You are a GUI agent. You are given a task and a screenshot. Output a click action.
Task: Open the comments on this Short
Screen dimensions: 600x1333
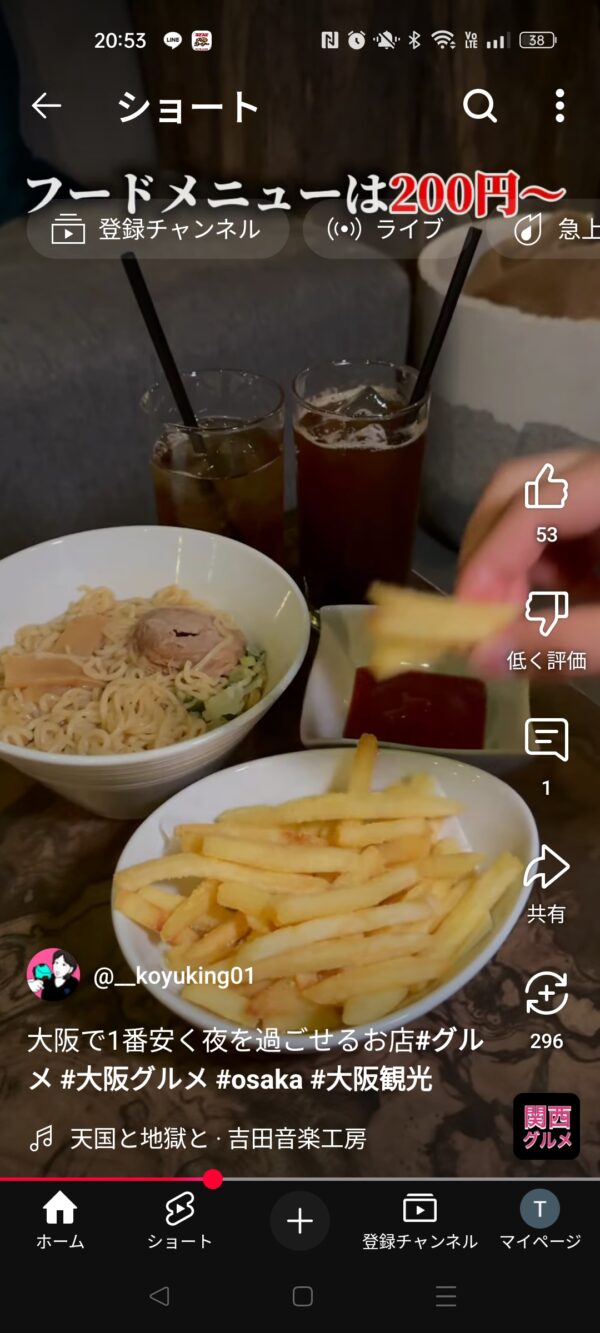[546, 742]
